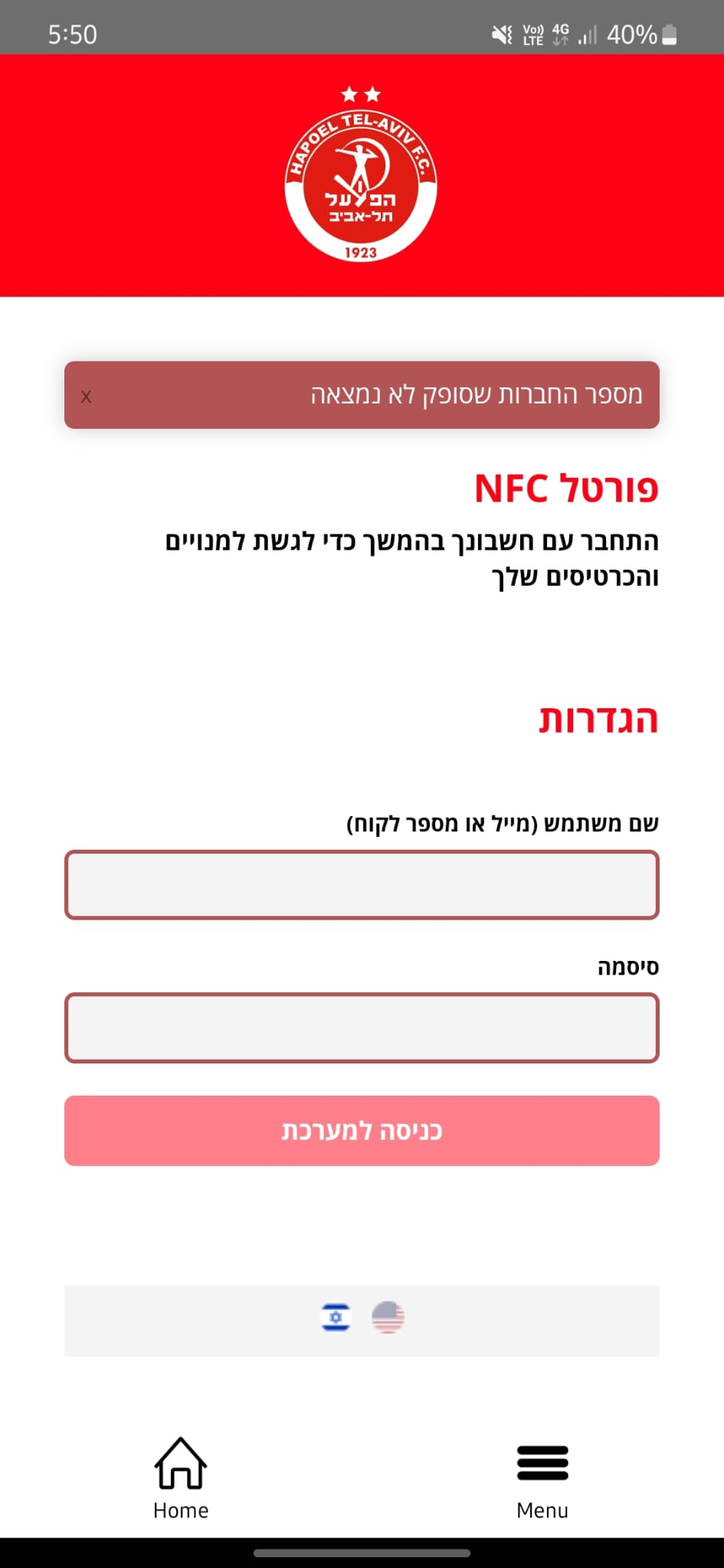
Task: Dismiss the red error banner
Action: (86, 397)
